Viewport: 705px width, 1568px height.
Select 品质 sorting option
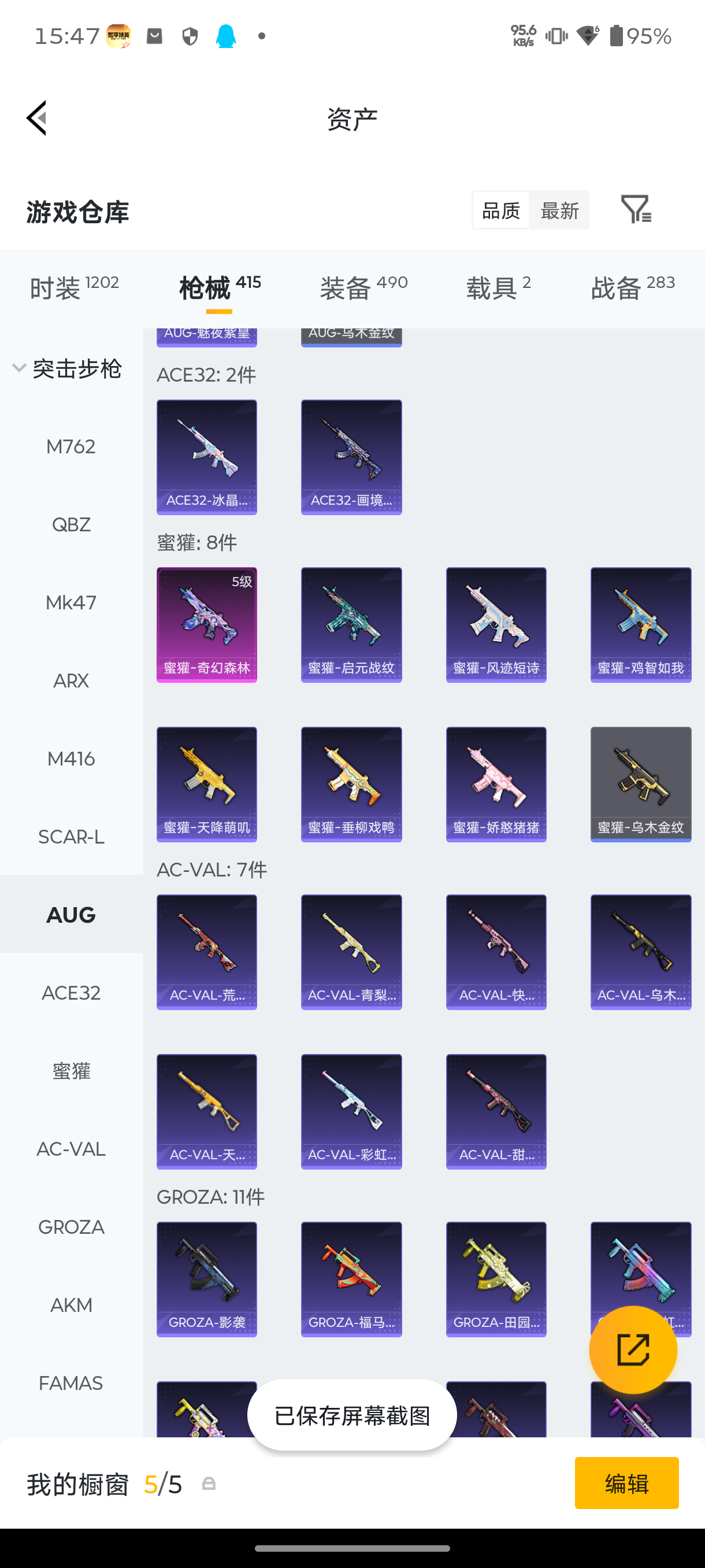pyautogui.click(x=500, y=210)
